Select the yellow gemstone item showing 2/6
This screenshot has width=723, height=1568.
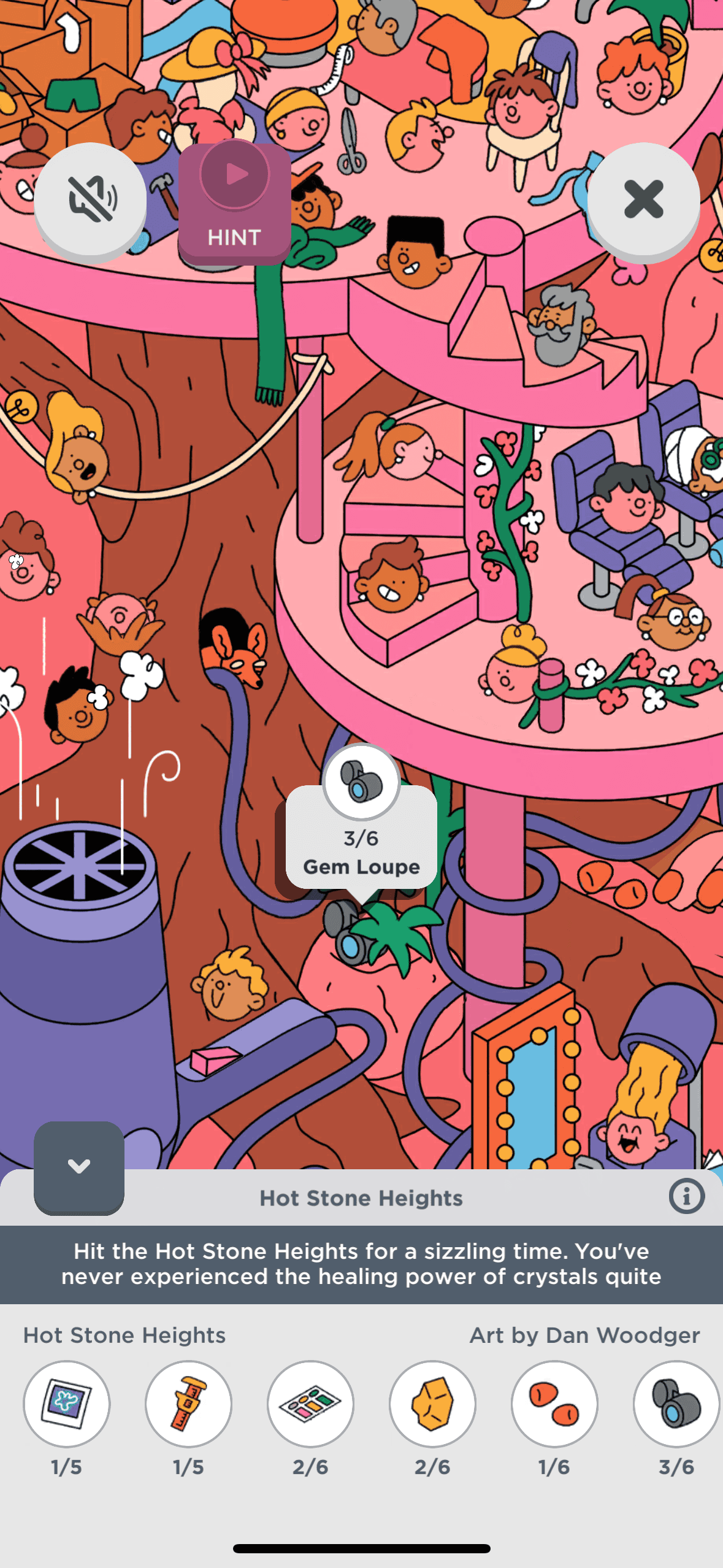(x=432, y=1403)
